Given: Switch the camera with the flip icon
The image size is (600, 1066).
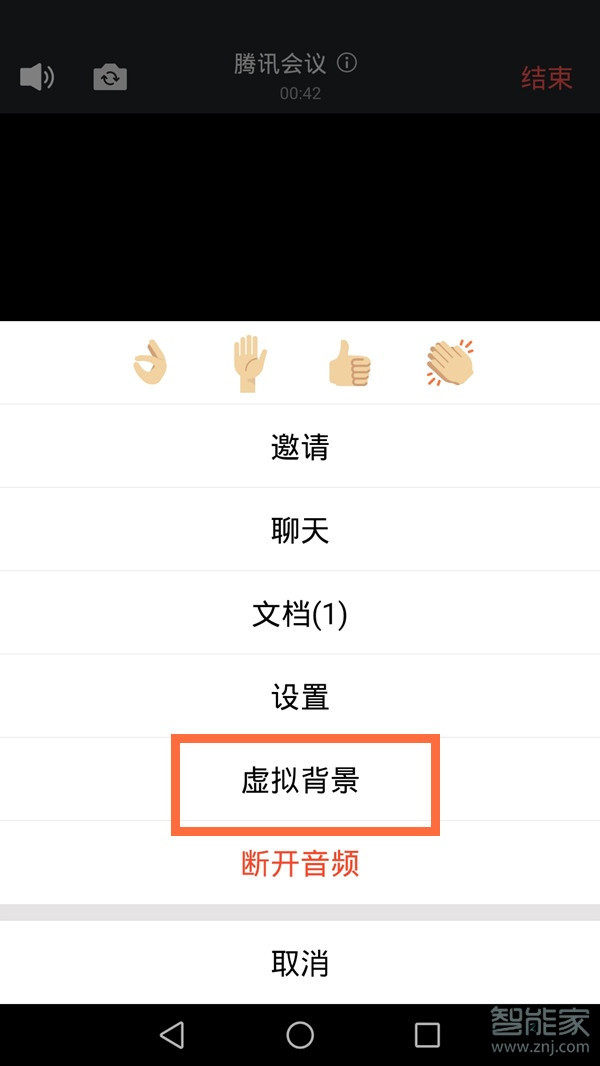Looking at the screenshot, I should tap(110, 77).
